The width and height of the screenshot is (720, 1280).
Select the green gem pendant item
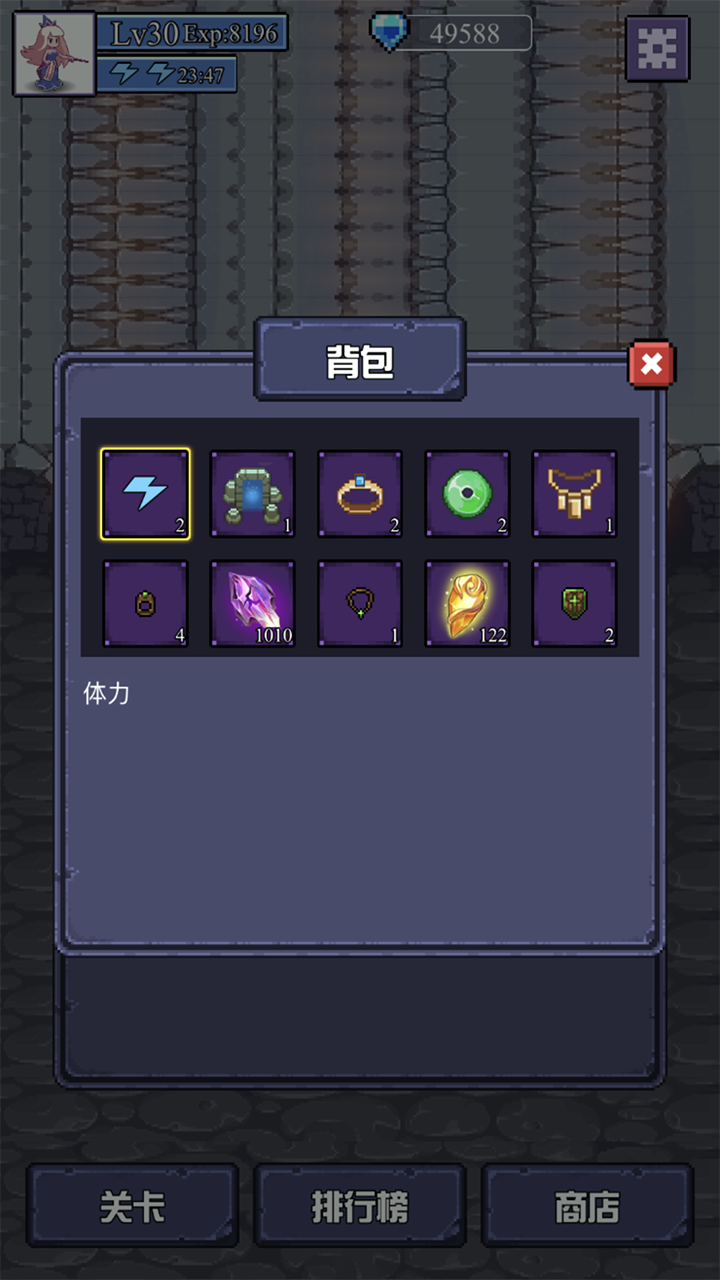click(360, 603)
